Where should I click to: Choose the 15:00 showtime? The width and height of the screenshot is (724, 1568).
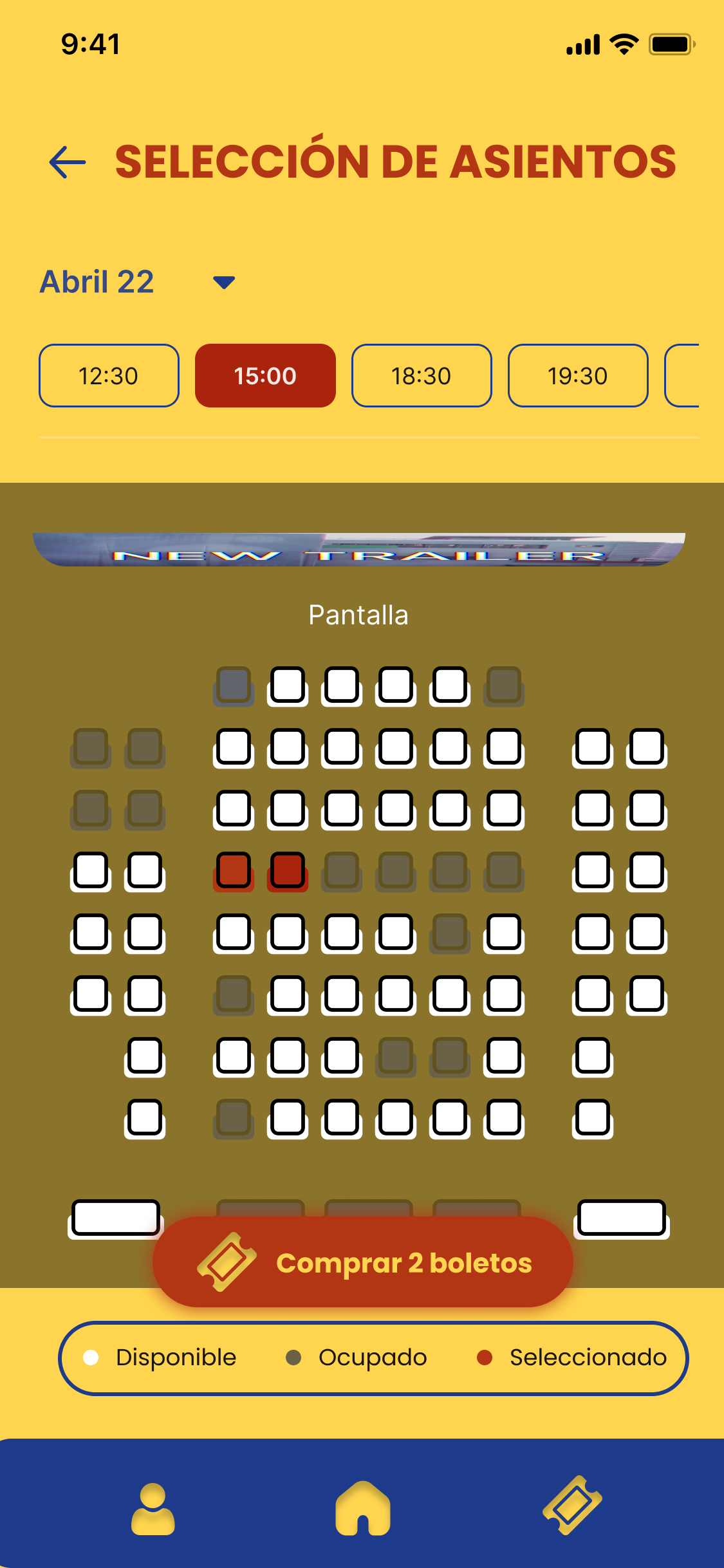pos(265,376)
